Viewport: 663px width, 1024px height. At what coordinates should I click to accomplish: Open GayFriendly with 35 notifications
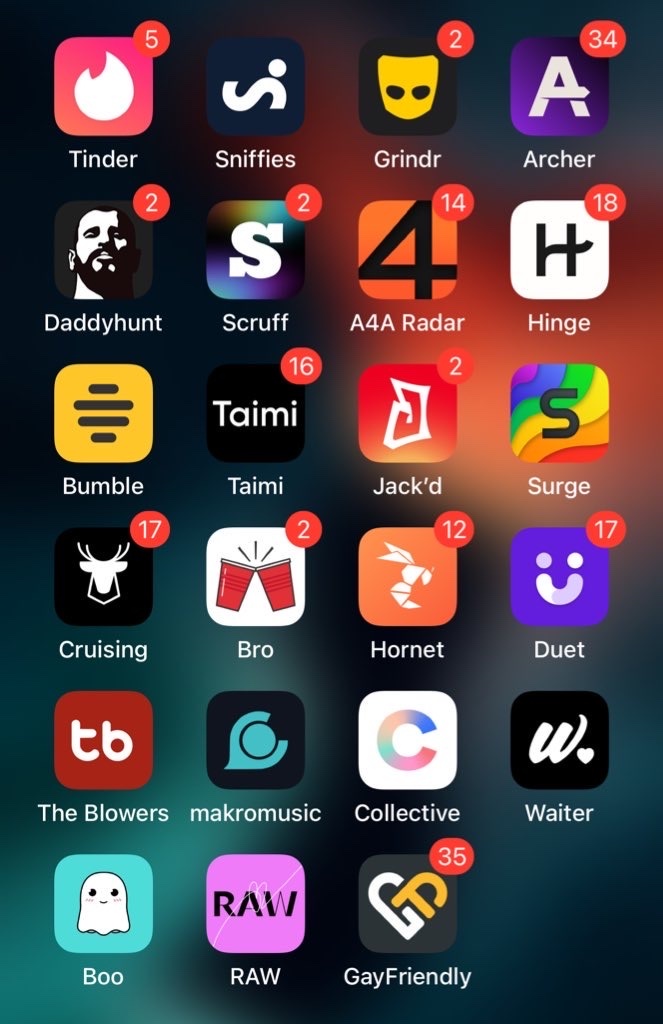pos(407,903)
